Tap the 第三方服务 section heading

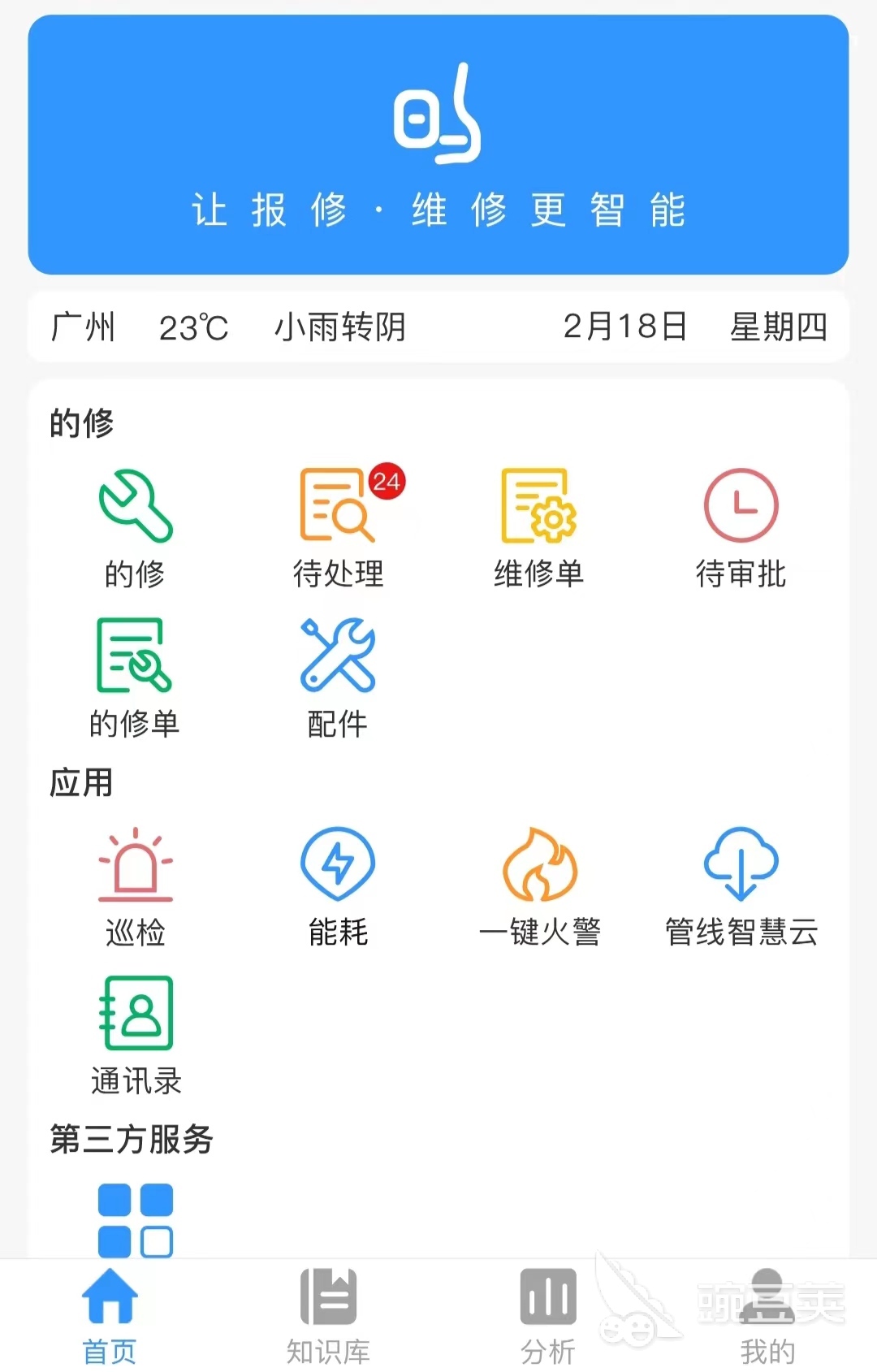[132, 1140]
